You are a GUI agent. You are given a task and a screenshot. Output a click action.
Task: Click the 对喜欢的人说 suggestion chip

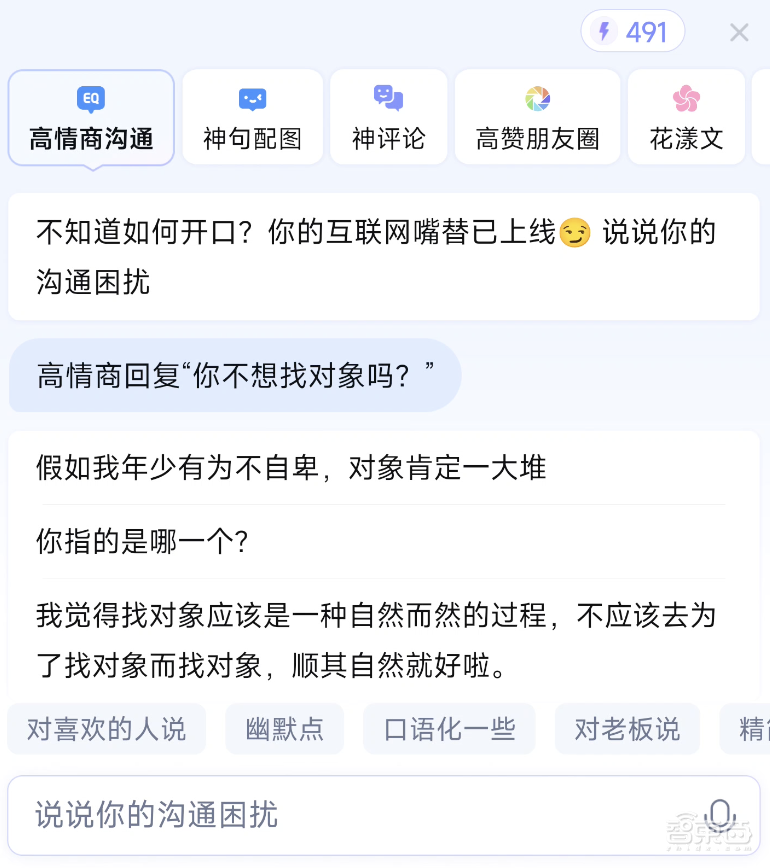pos(106,728)
